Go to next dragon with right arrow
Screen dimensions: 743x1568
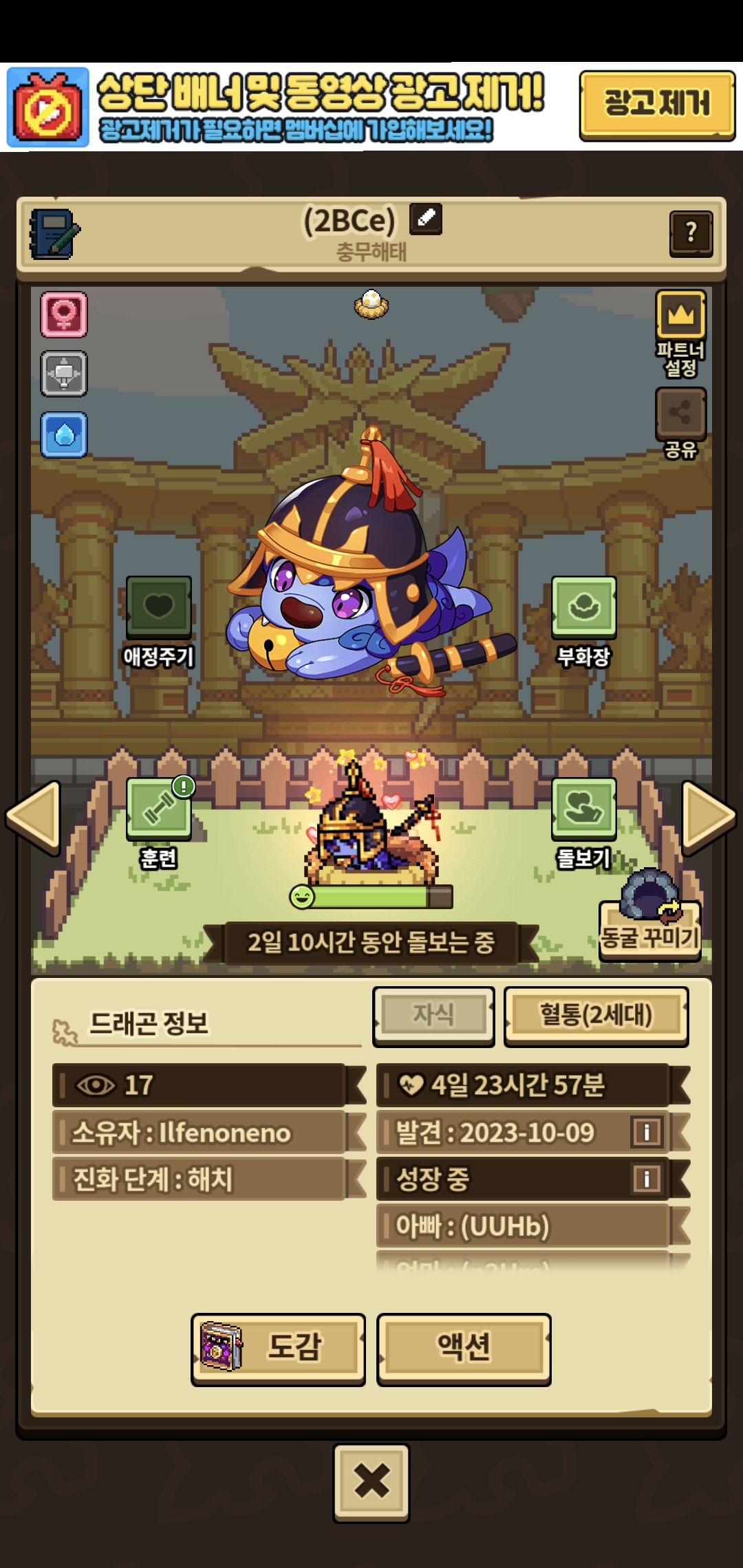click(x=709, y=817)
